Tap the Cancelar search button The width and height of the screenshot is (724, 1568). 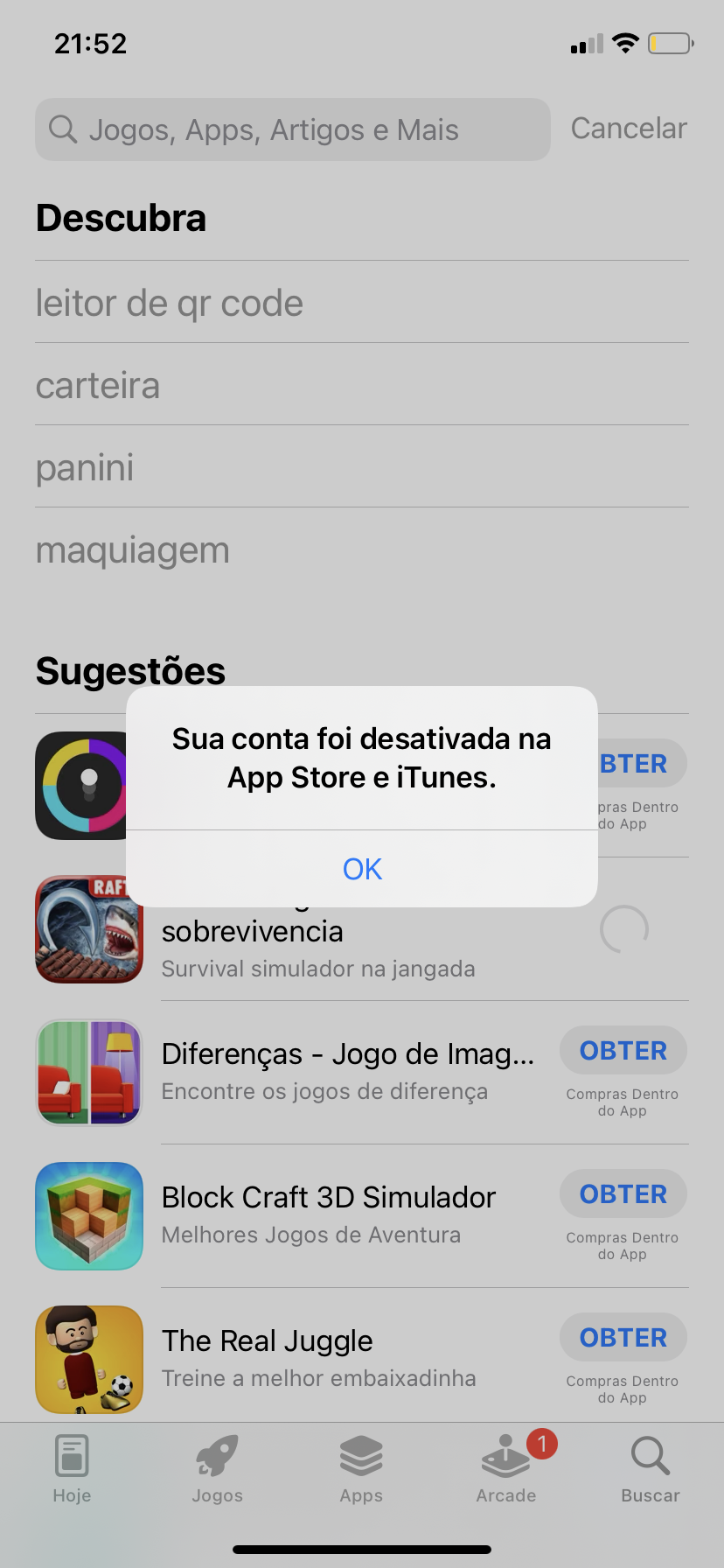tap(628, 129)
